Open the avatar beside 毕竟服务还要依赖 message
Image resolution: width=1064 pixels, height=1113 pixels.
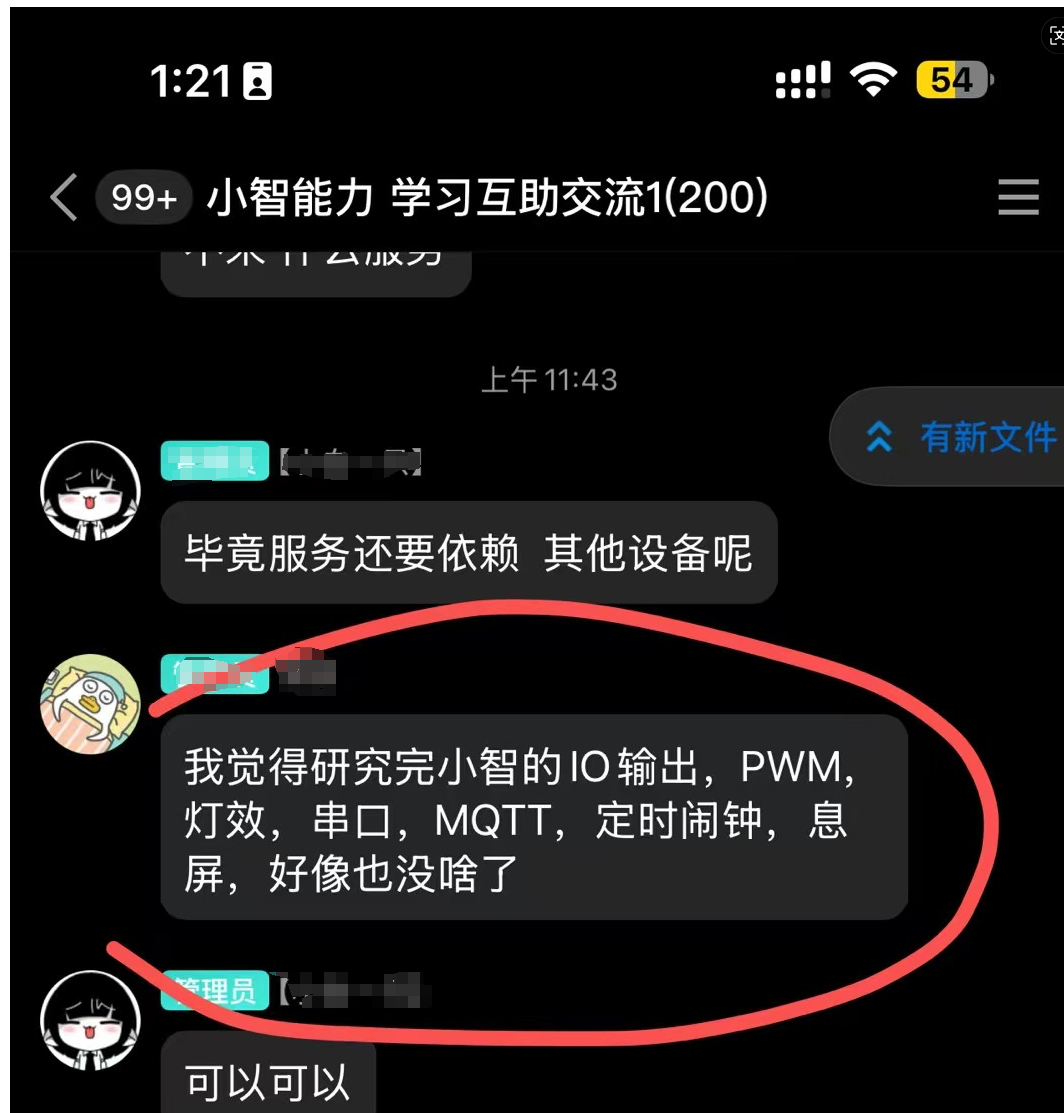90,491
